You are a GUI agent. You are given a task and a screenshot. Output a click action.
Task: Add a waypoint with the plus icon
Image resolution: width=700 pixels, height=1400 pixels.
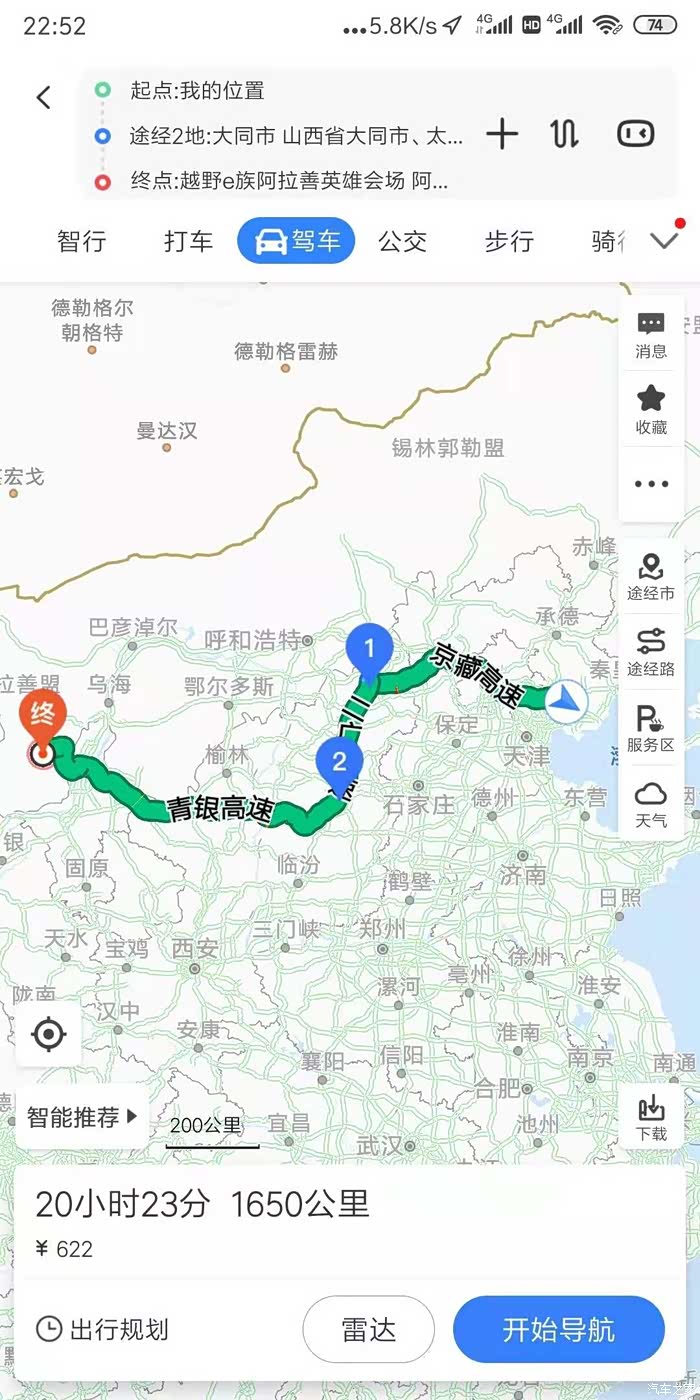coord(502,134)
